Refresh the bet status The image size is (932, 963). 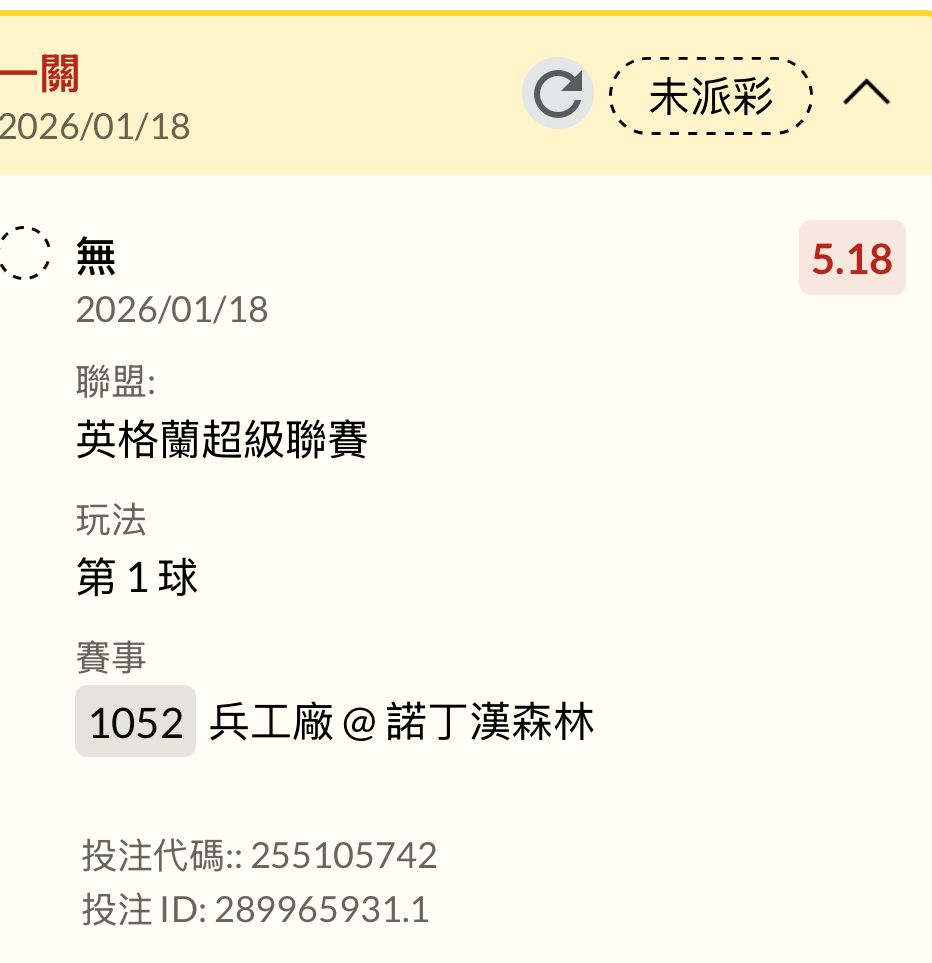557,95
